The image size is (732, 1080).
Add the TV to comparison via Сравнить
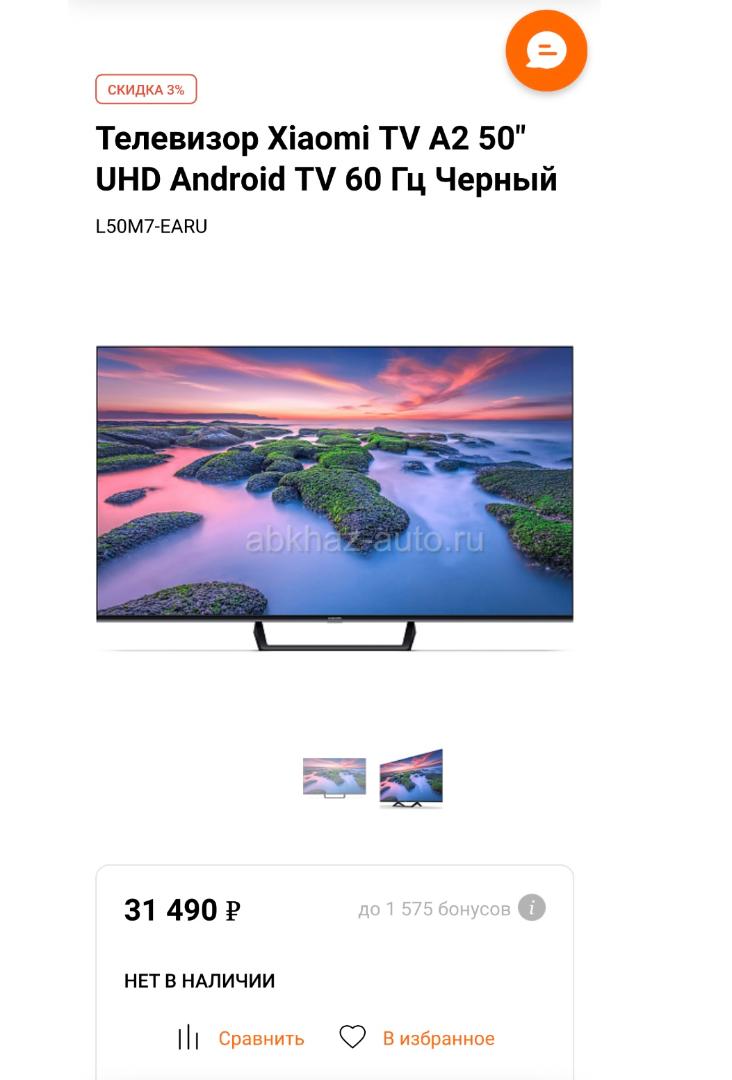click(x=241, y=1038)
